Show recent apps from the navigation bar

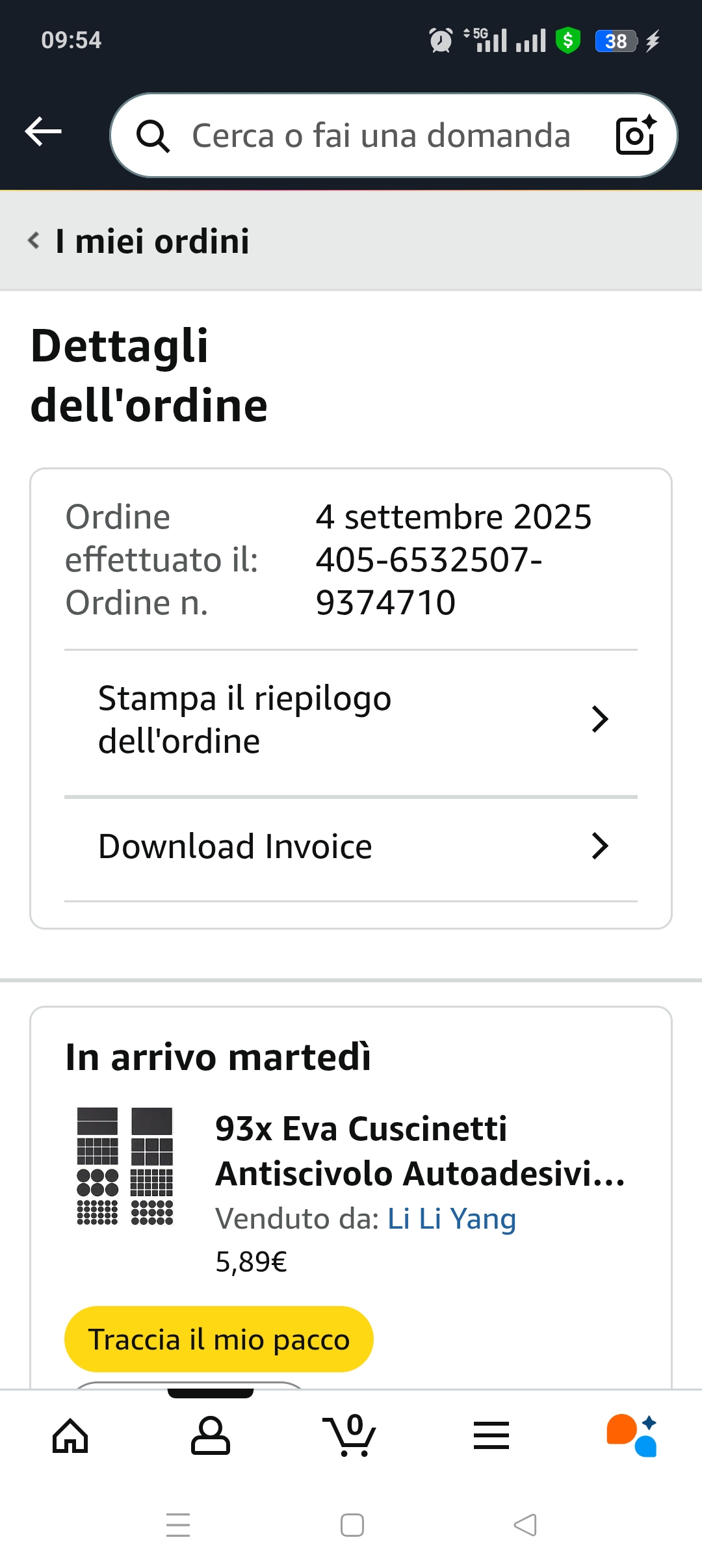click(x=178, y=1525)
